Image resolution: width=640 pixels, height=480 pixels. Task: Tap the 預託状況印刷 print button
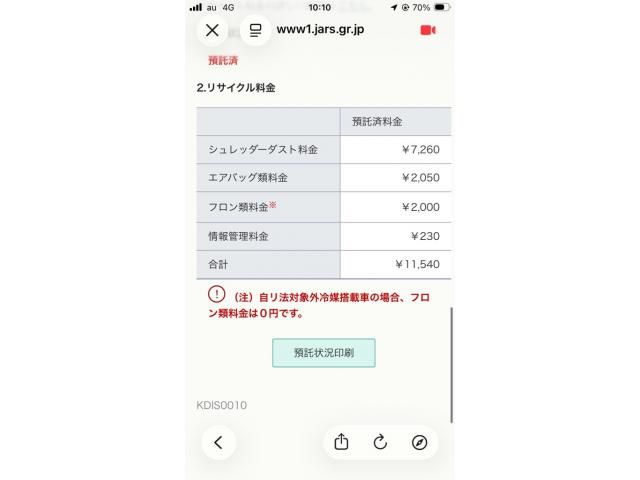tap(324, 353)
